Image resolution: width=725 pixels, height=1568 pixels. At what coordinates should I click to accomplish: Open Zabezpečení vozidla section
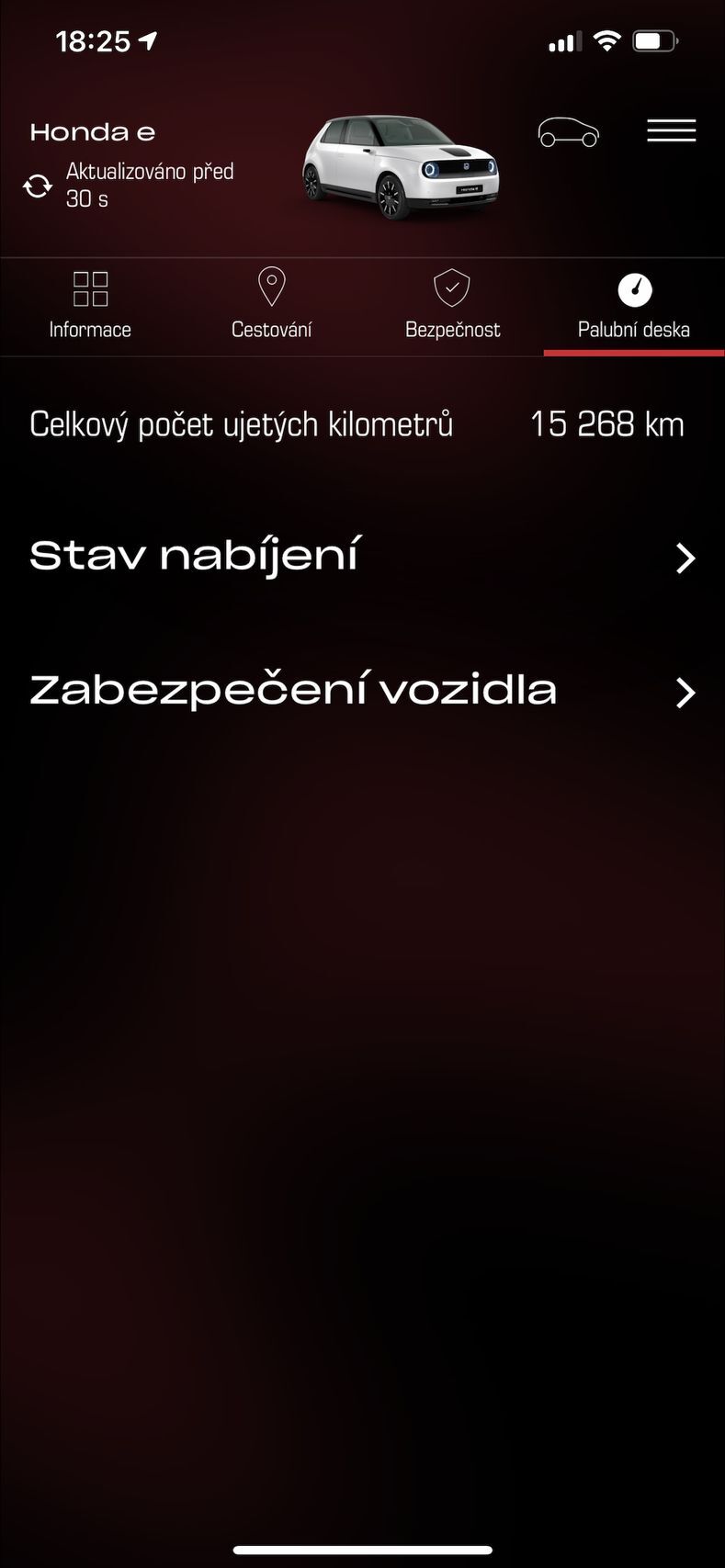point(362,691)
